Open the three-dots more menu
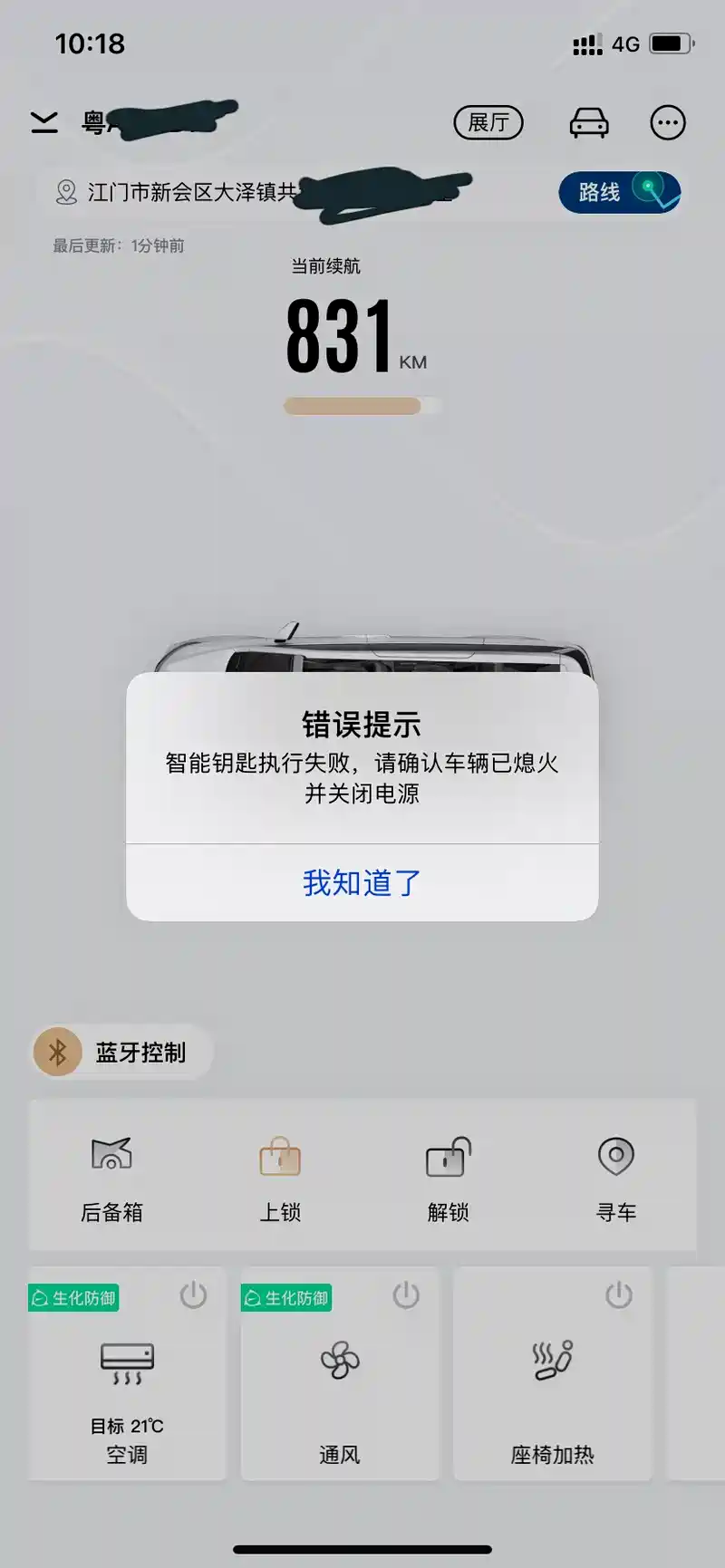725x1568 pixels. (x=668, y=122)
